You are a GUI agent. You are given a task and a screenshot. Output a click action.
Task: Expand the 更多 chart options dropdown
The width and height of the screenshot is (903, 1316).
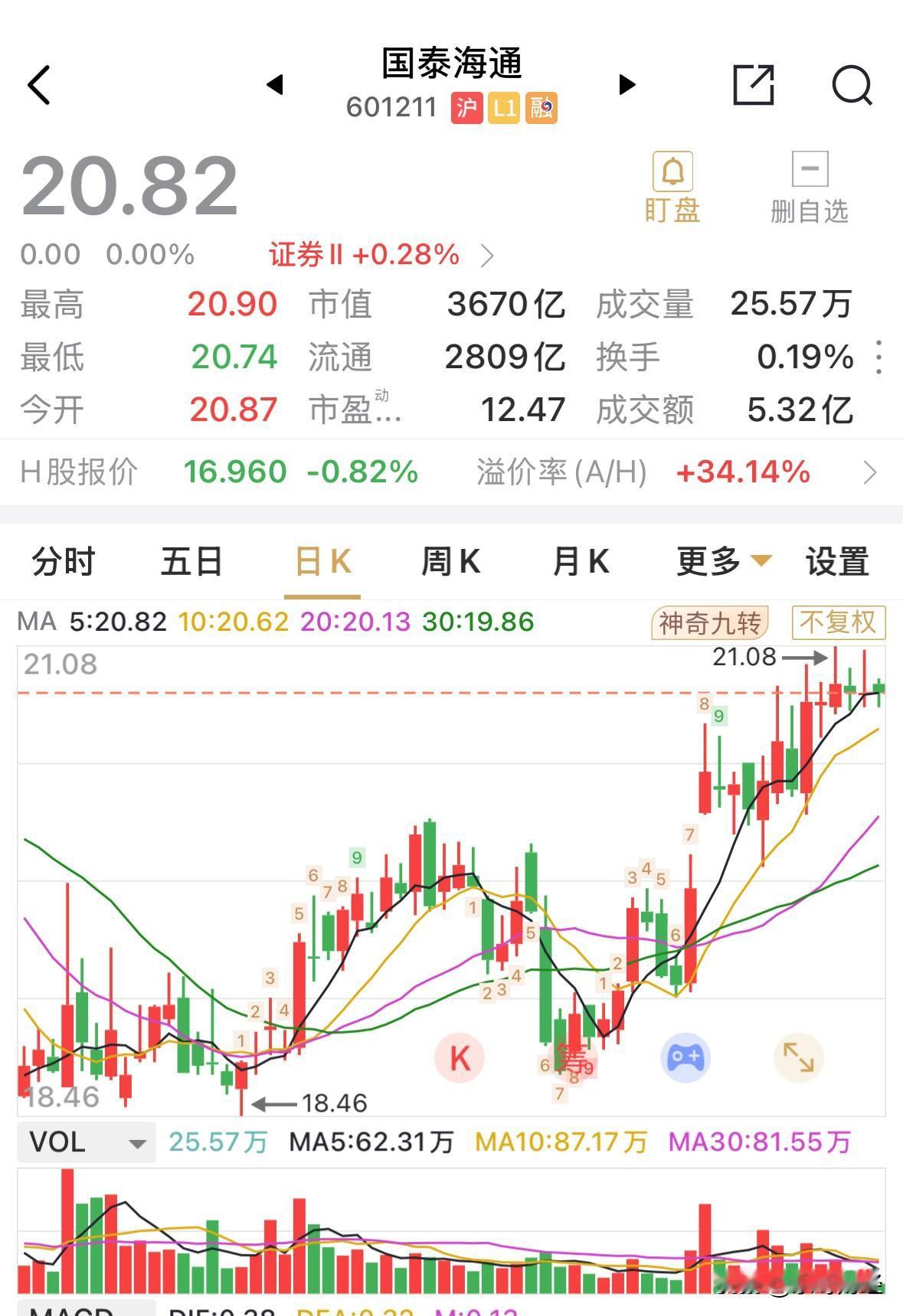tap(719, 561)
